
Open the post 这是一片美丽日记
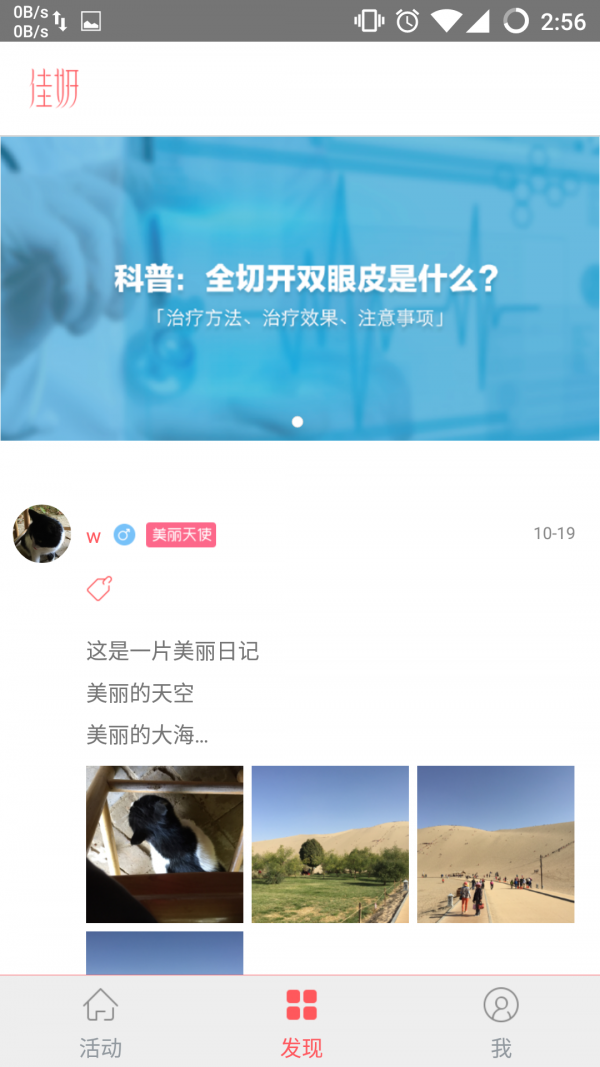172,652
